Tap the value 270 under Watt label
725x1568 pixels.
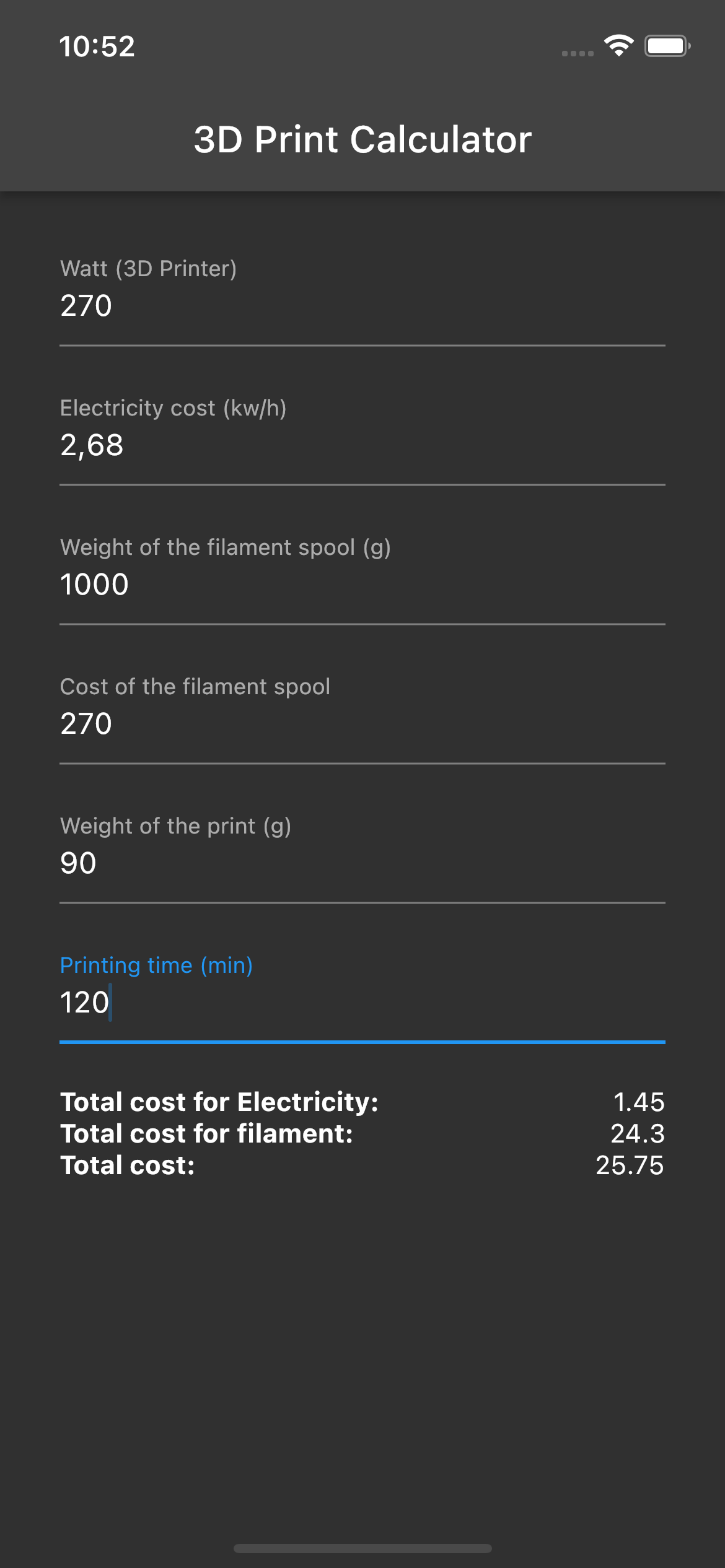coord(86,305)
